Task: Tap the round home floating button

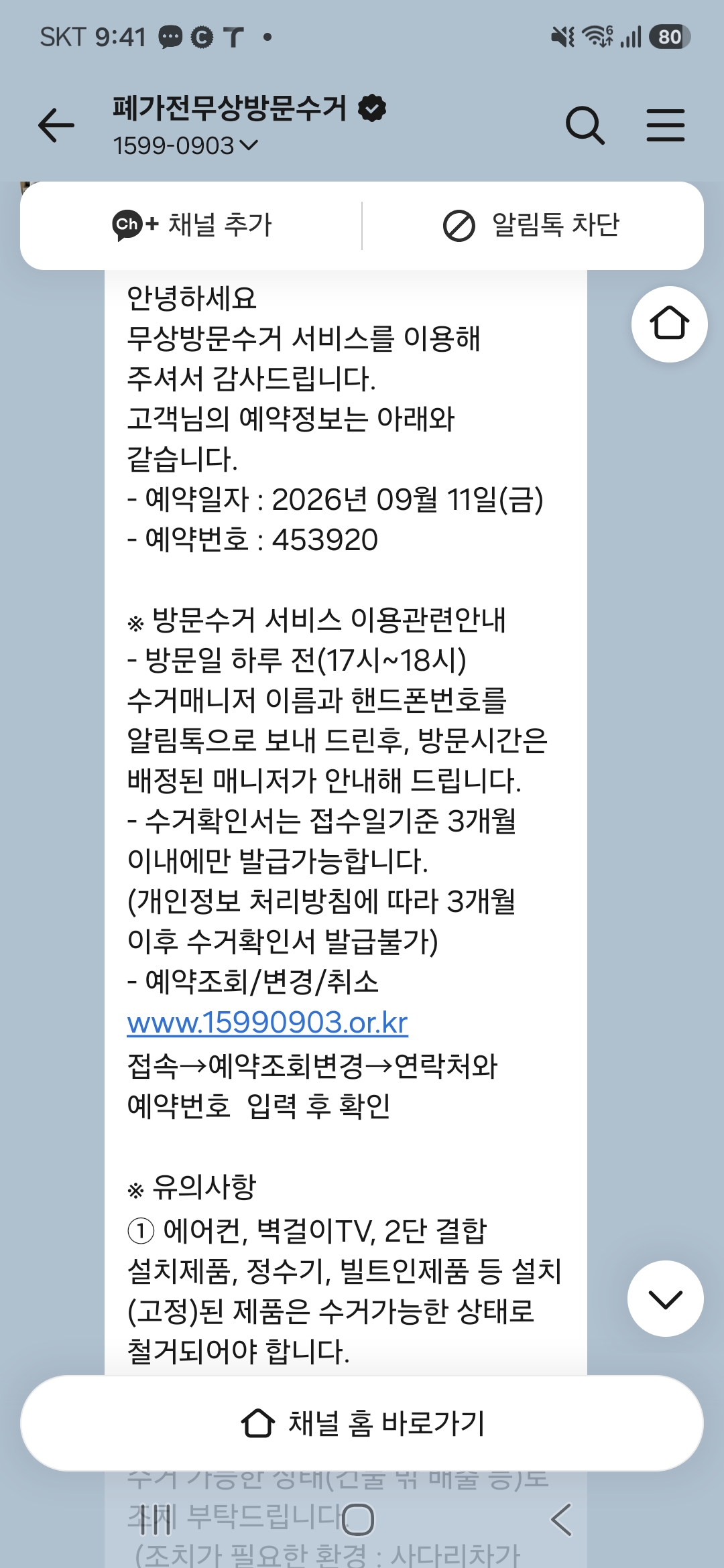Action: pos(669,324)
